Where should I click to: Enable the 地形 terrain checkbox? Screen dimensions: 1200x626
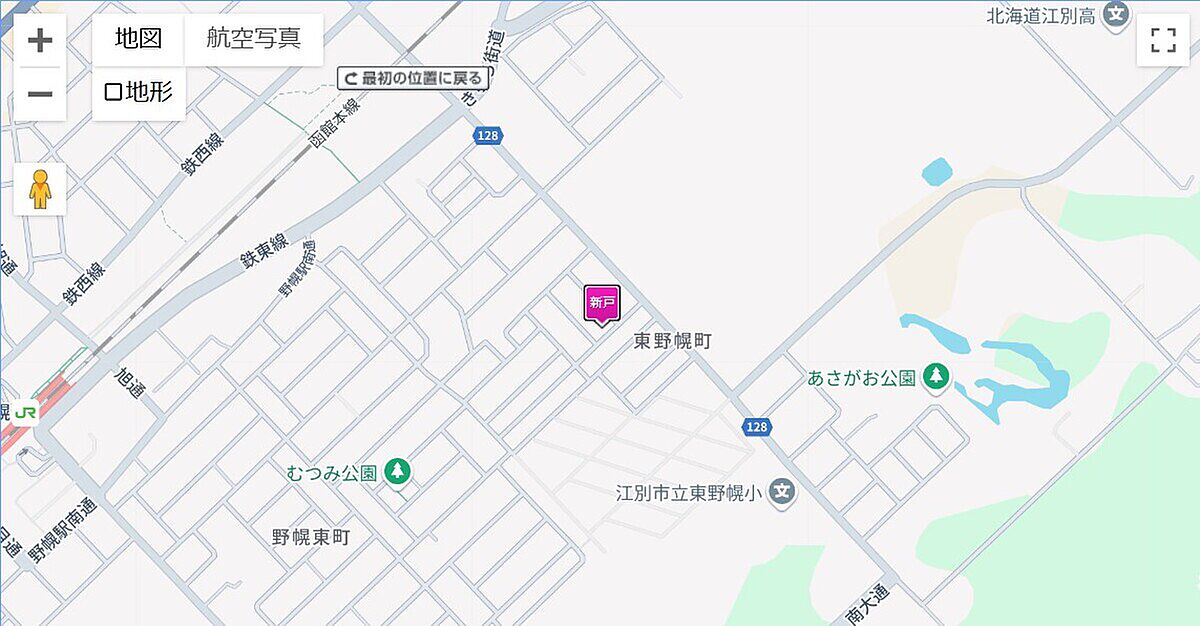[139, 93]
